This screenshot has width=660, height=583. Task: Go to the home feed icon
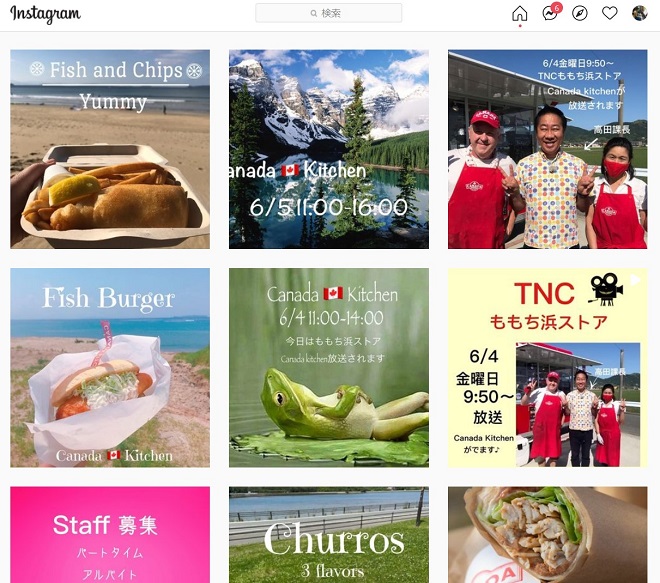(519, 13)
